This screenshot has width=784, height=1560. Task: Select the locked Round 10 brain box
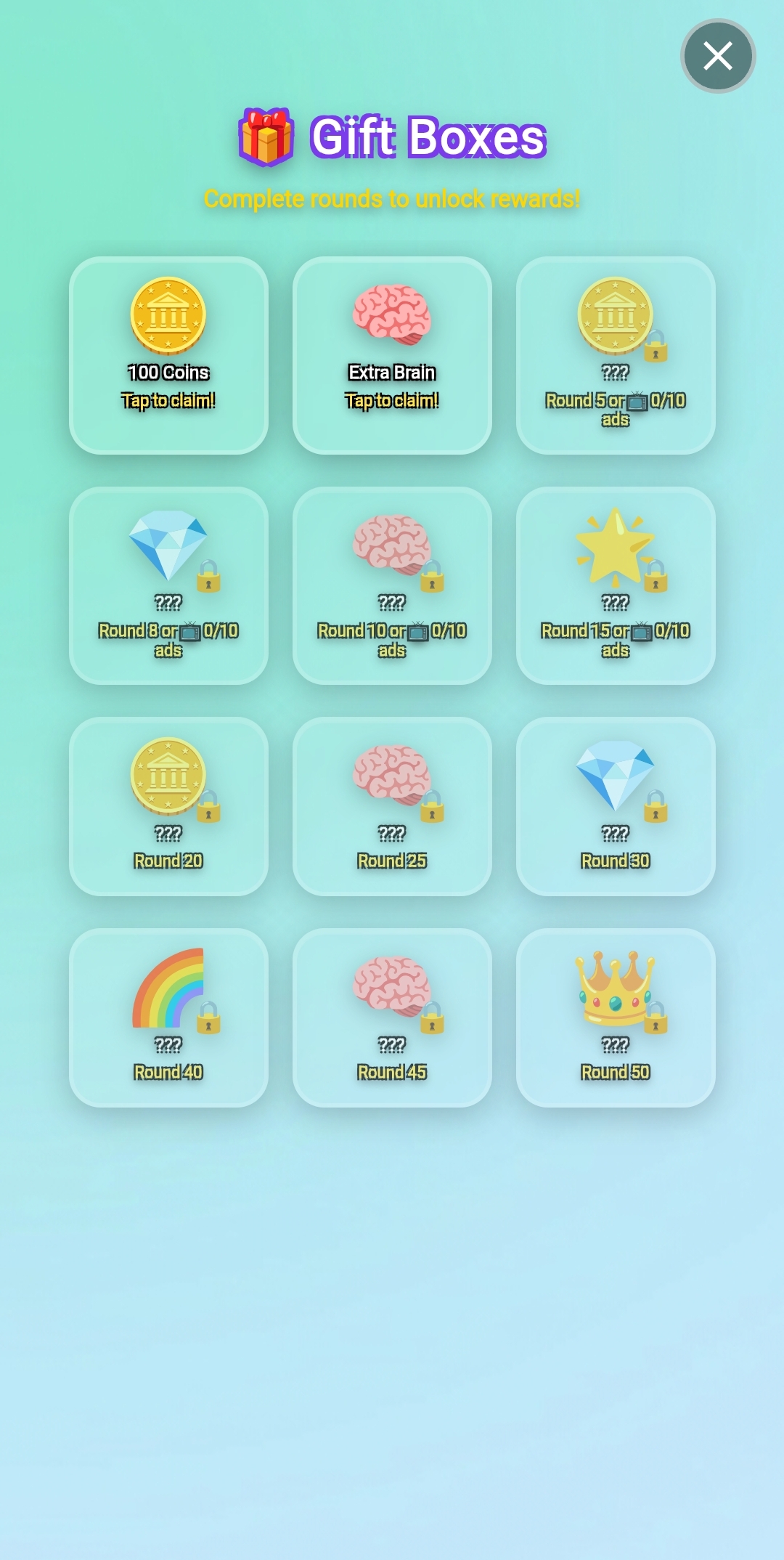392,585
